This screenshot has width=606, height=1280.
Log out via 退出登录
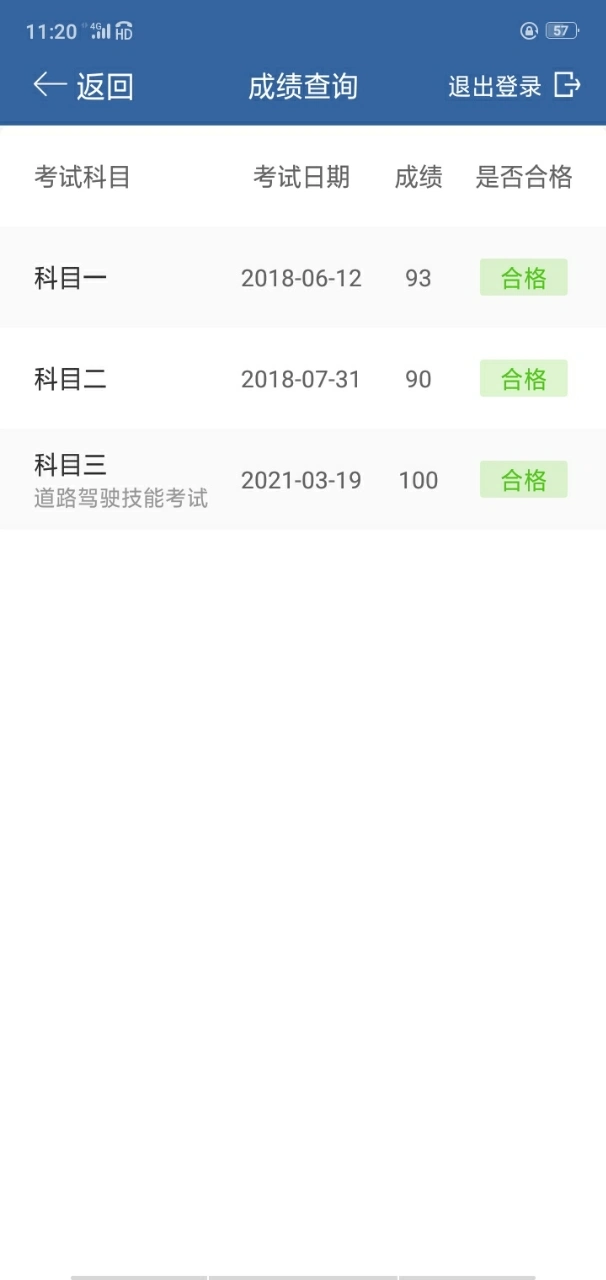514,86
